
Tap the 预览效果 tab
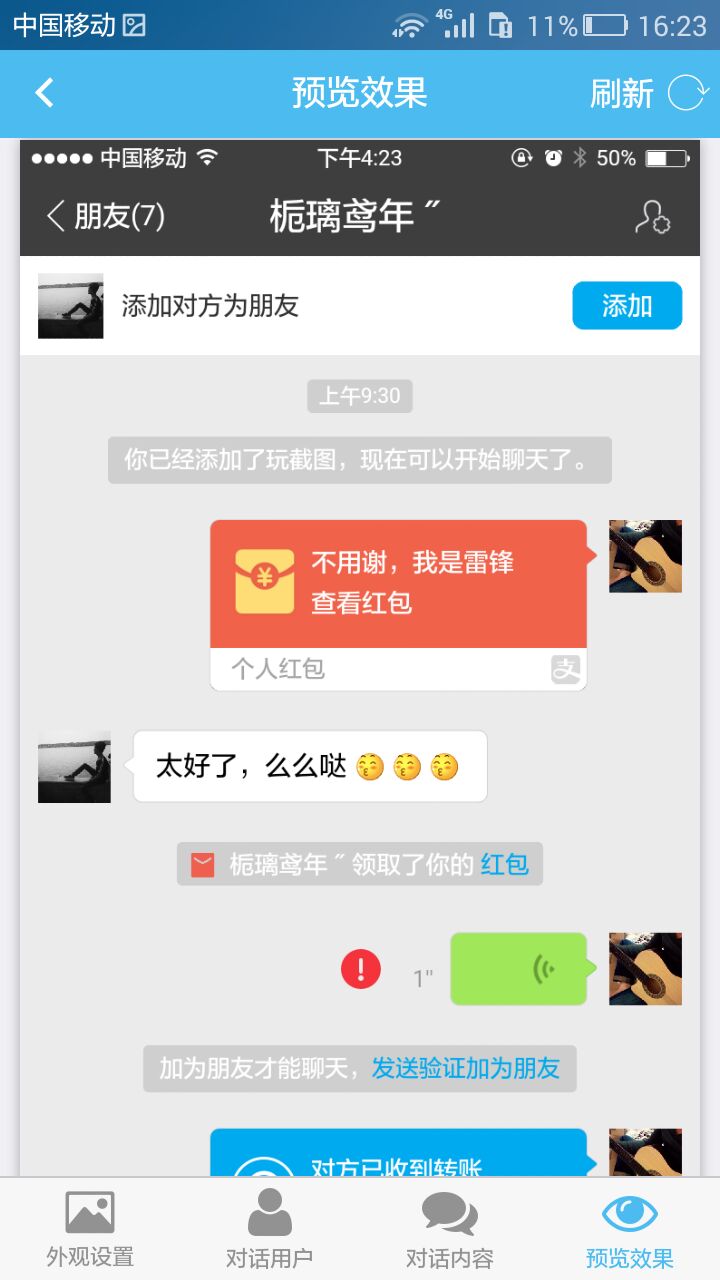[x=629, y=1229]
